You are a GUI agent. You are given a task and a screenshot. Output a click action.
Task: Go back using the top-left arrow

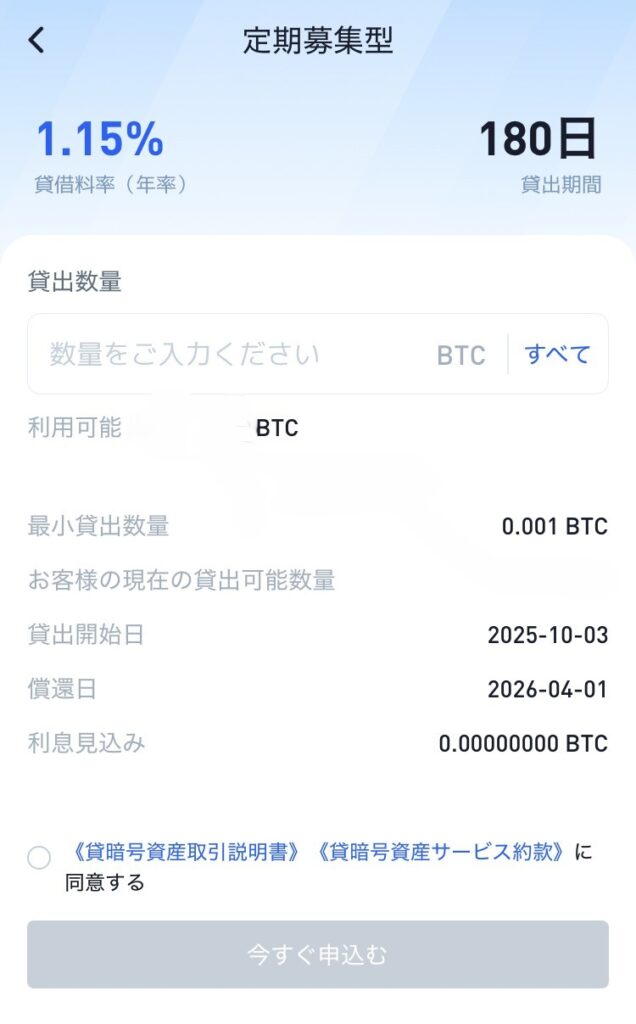(37, 40)
